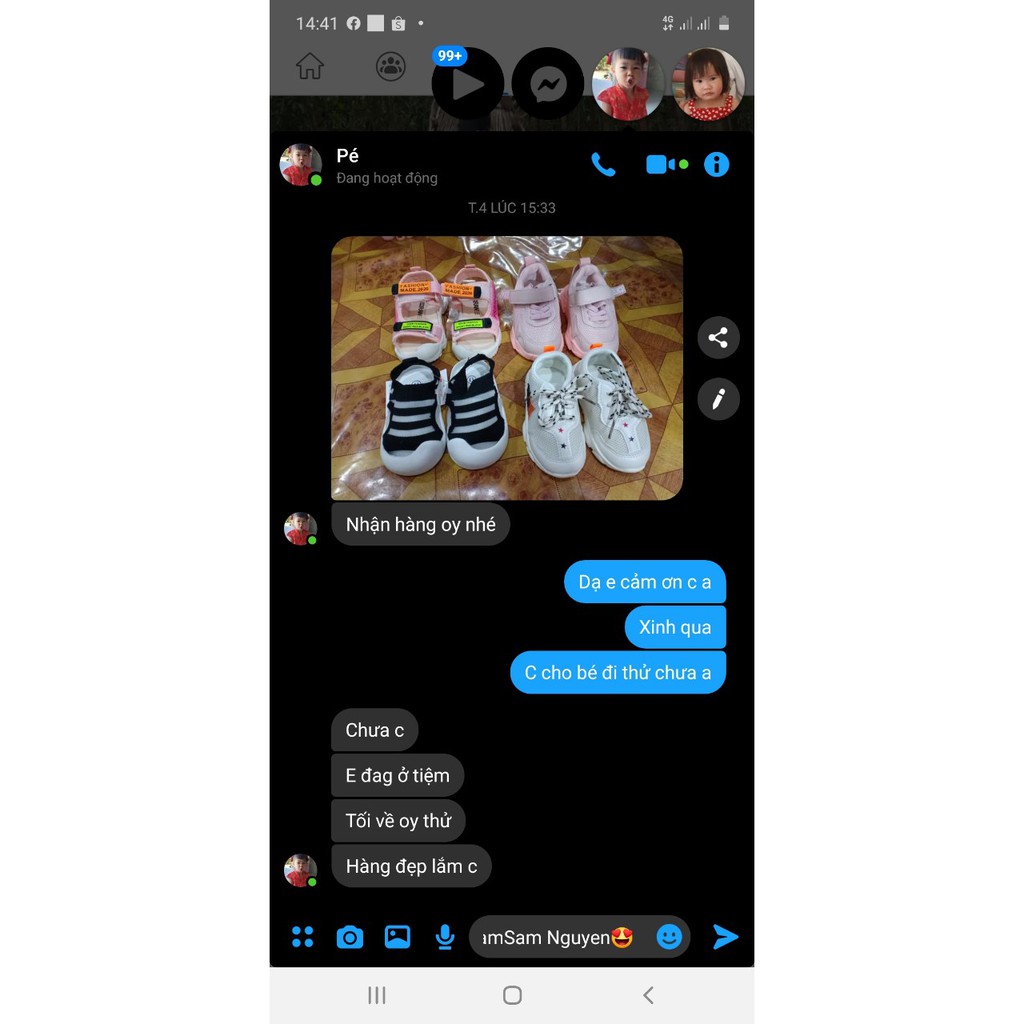Open conversation info details
This screenshot has width=1024, height=1024.
[x=717, y=165]
